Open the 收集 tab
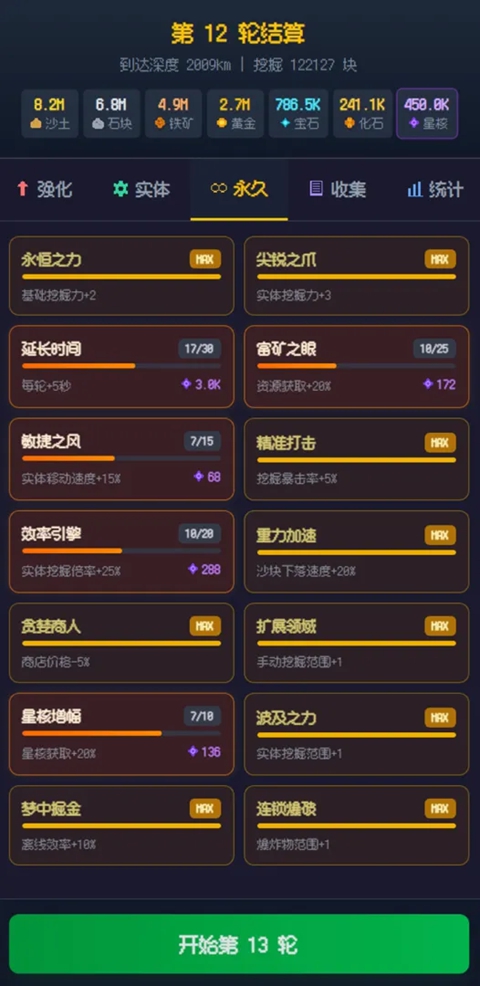The image size is (480, 986). tap(337, 189)
